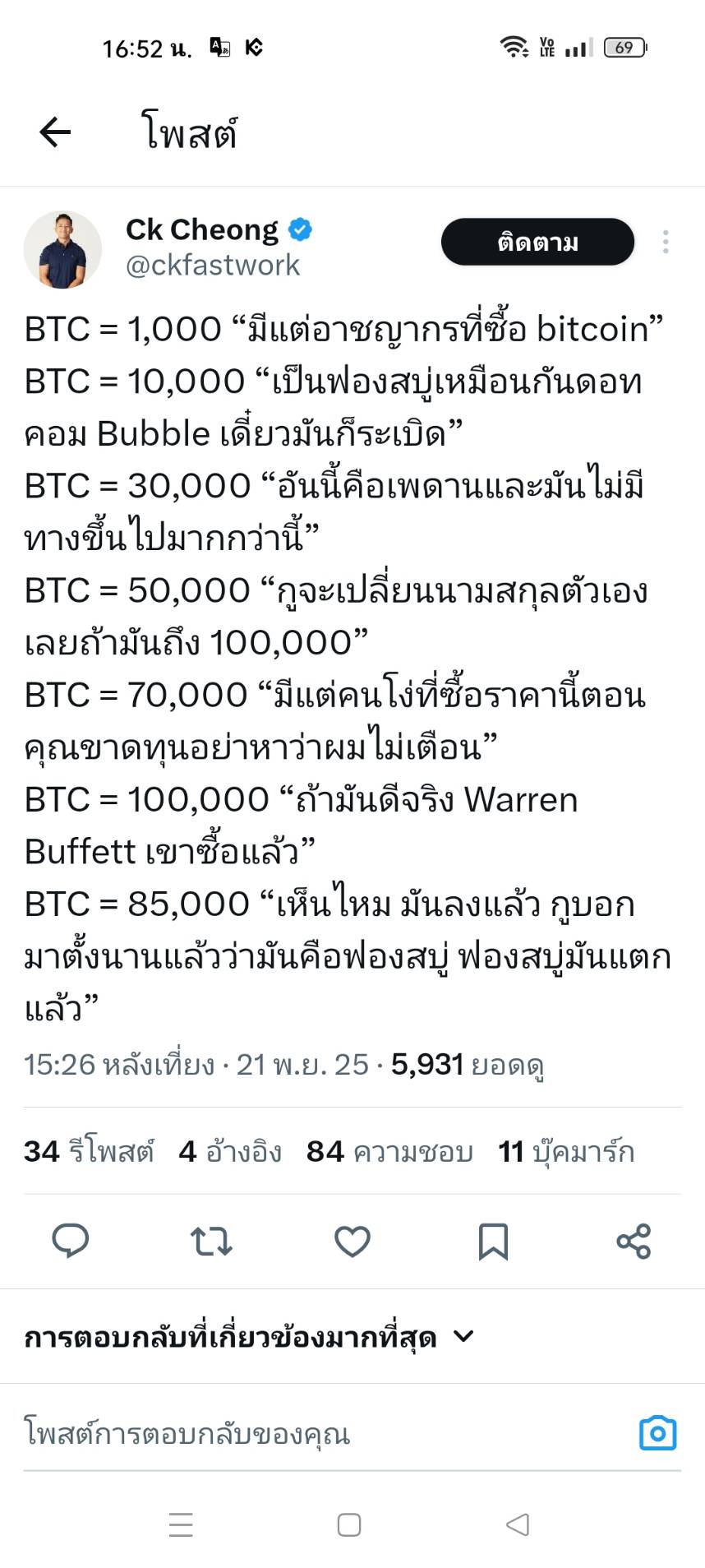The height and width of the screenshot is (1568, 705).
Task: Go back using the arrow icon
Action: pyautogui.click(x=55, y=132)
